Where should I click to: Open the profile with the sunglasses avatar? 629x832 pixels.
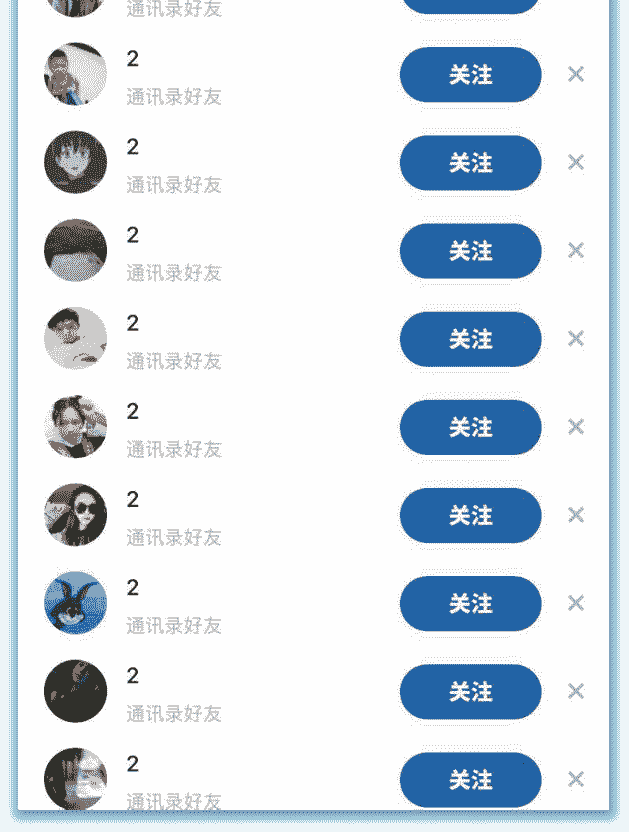(76, 515)
